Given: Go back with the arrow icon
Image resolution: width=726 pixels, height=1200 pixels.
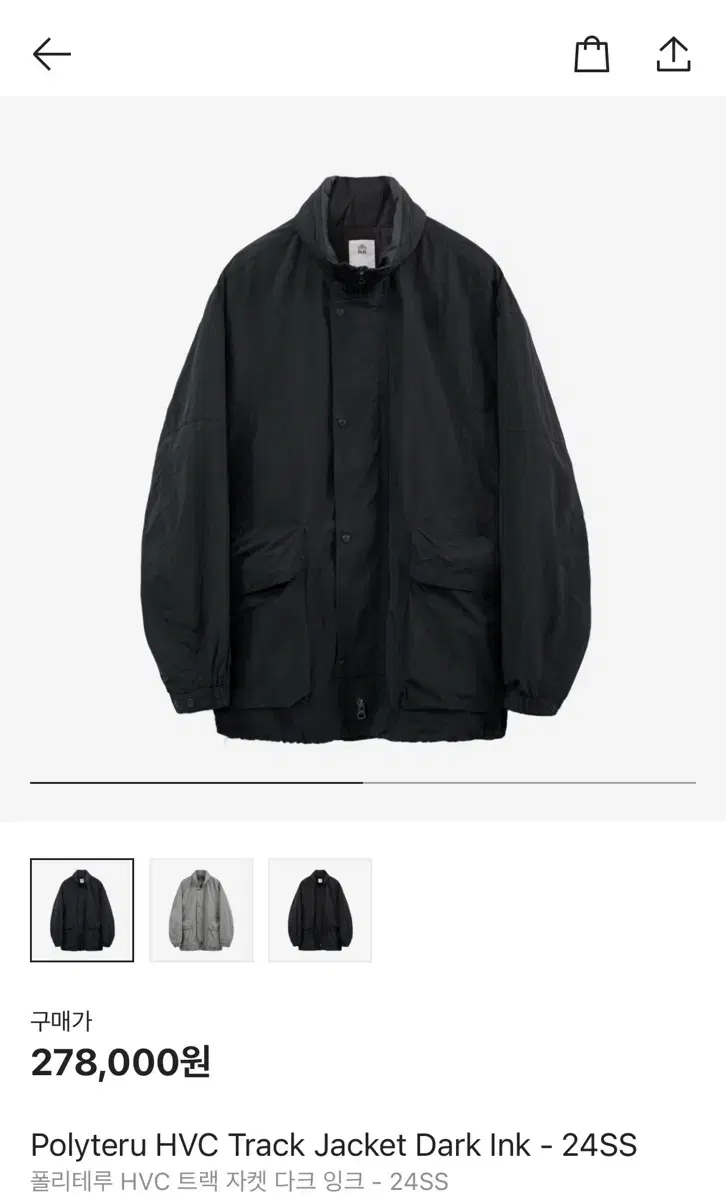Looking at the screenshot, I should pos(51,55).
